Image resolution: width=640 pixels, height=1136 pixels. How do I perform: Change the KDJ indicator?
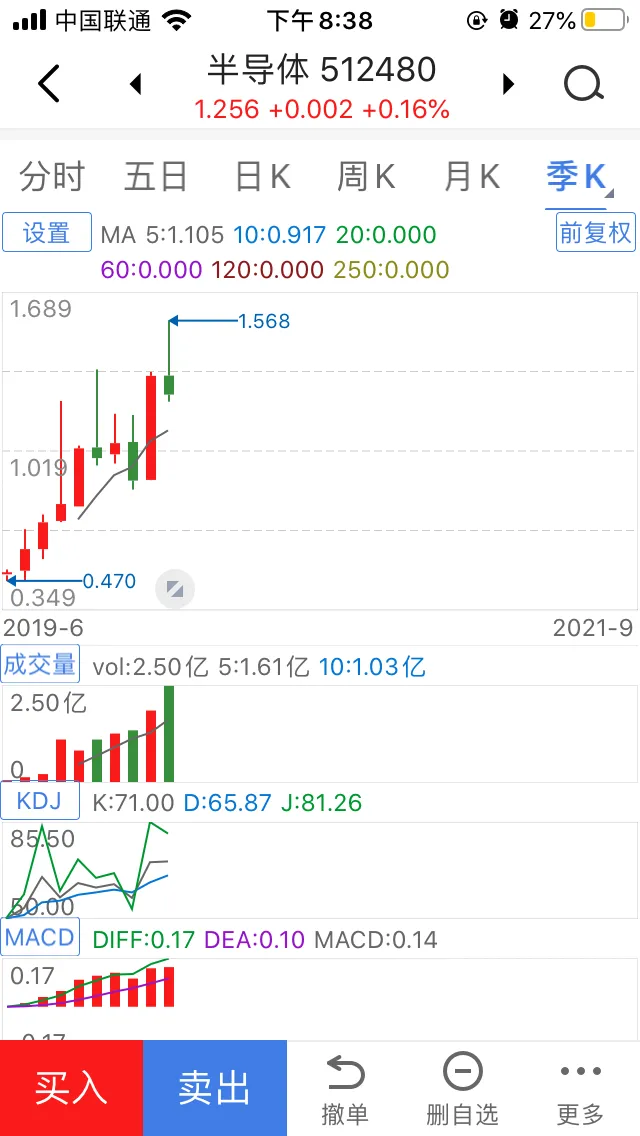click(40, 801)
